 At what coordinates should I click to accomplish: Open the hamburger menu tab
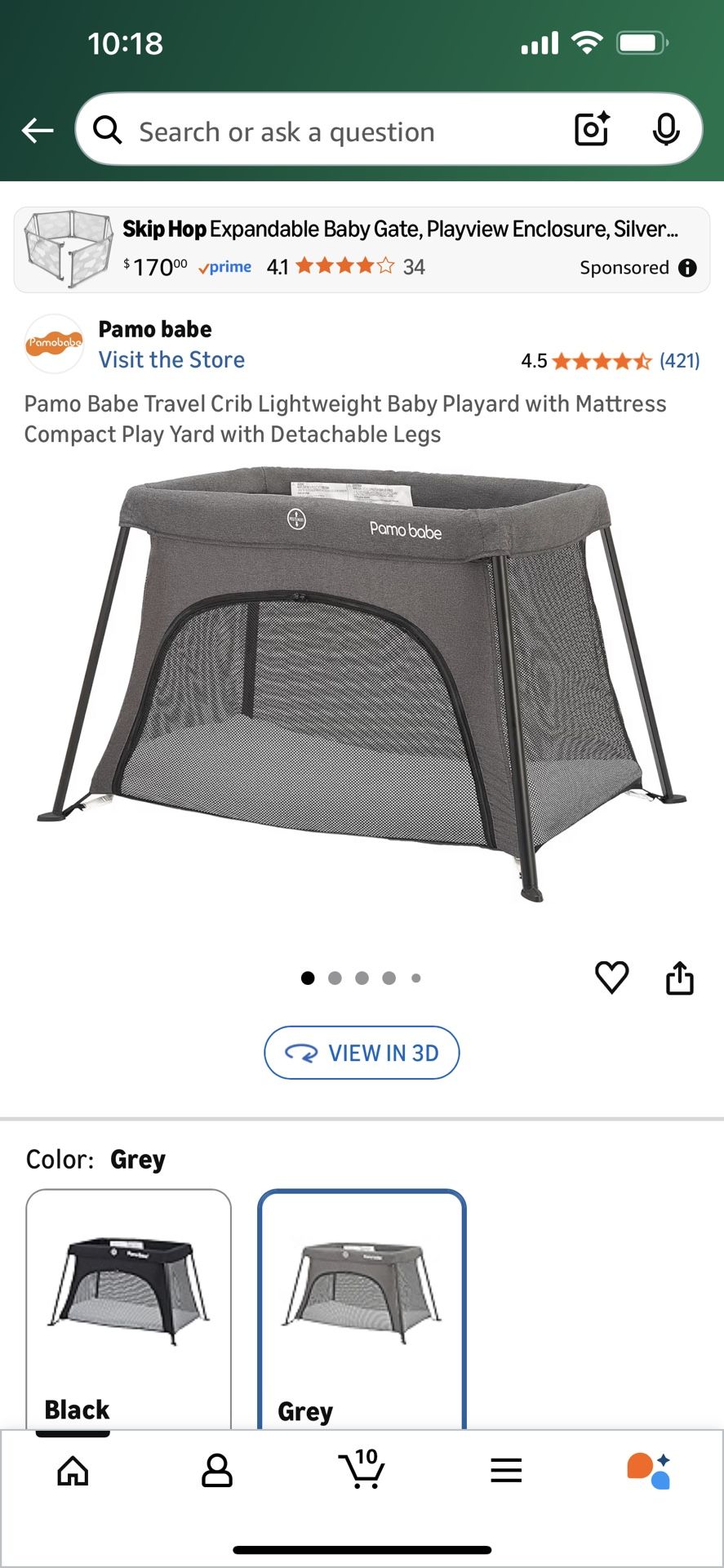click(506, 1471)
